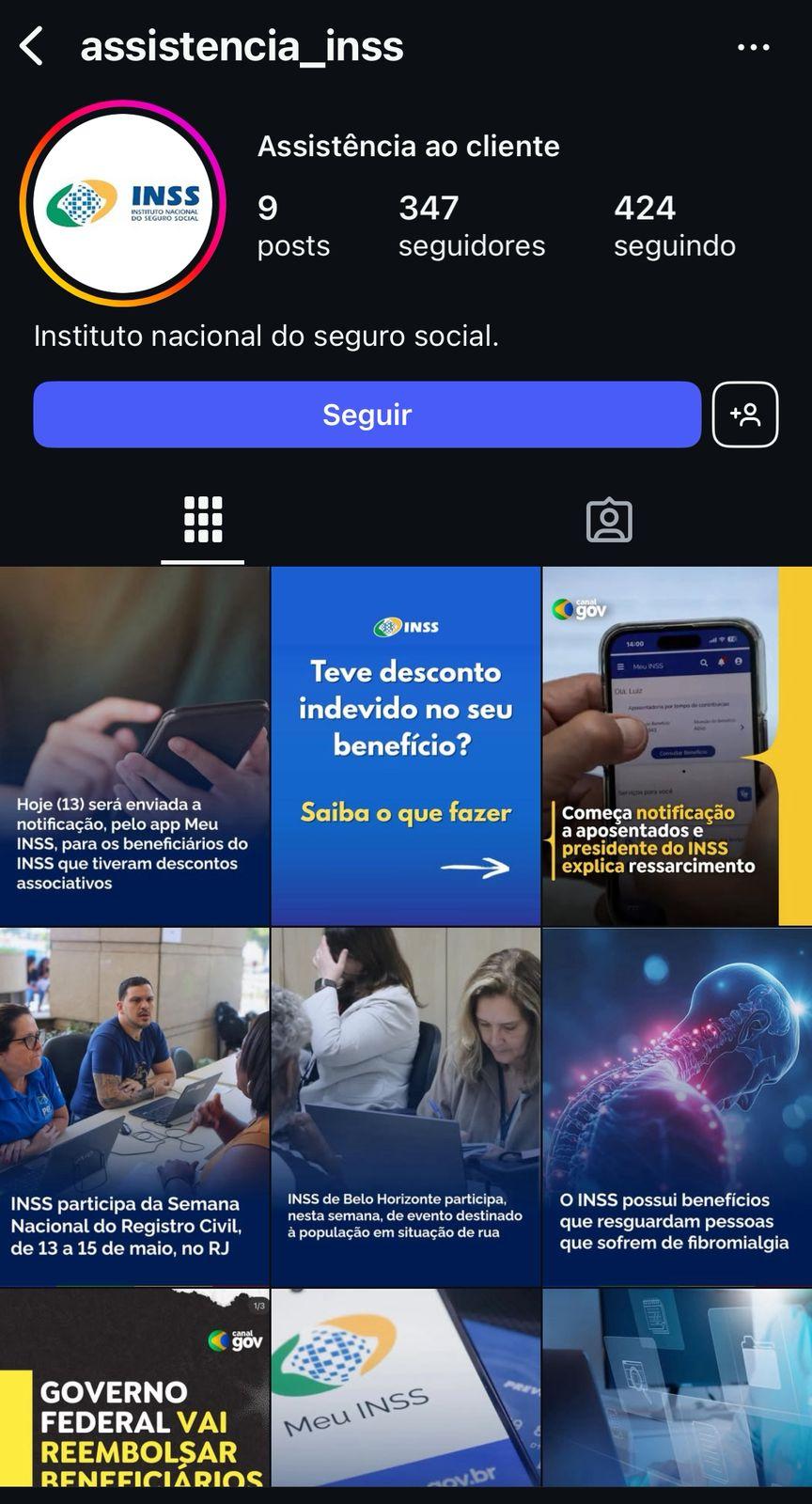812x1504 pixels.
Task: Switch to the tagged photos tab
Action: (609, 520)
